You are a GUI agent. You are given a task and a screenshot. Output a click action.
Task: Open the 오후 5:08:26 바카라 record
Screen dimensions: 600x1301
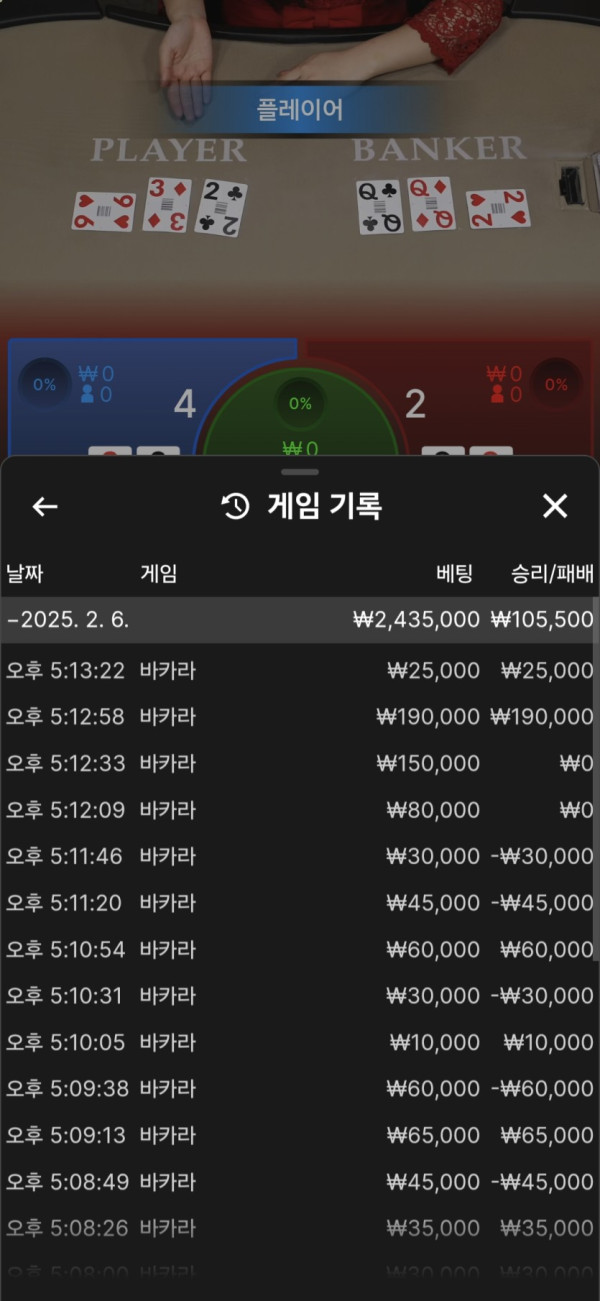pos(298,1227)
